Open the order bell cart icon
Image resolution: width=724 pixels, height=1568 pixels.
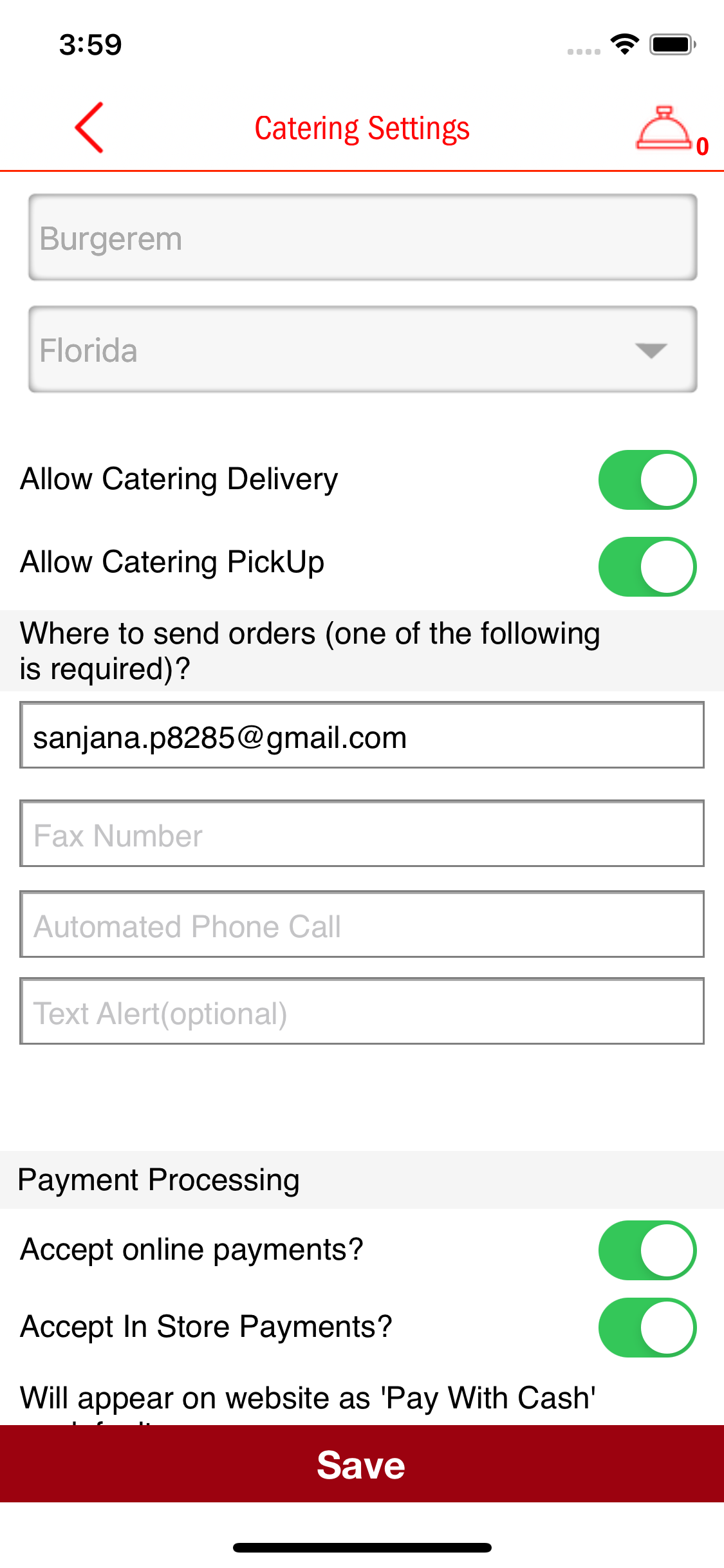[665, 129]
